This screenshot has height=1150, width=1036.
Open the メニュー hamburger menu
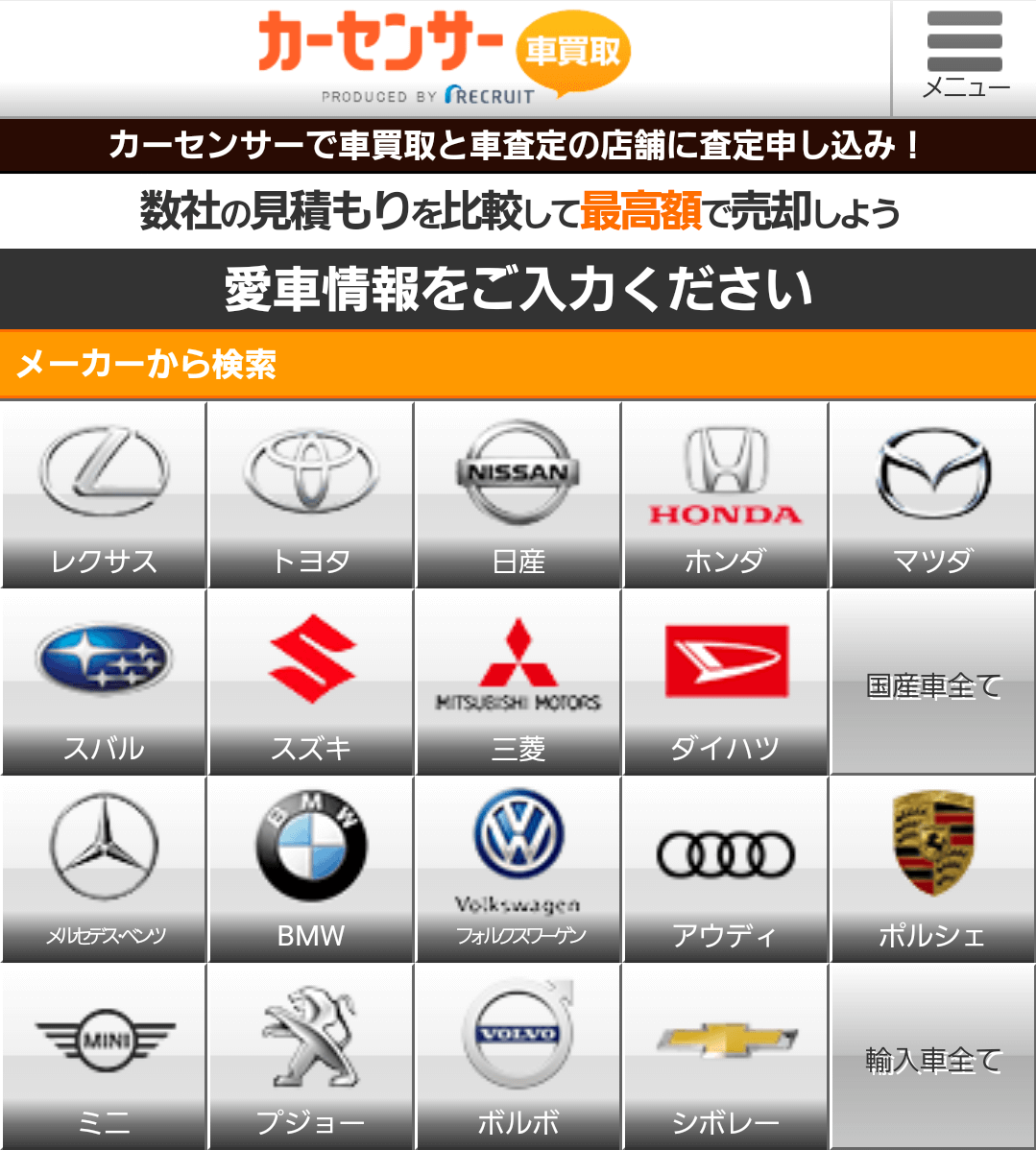964,57
